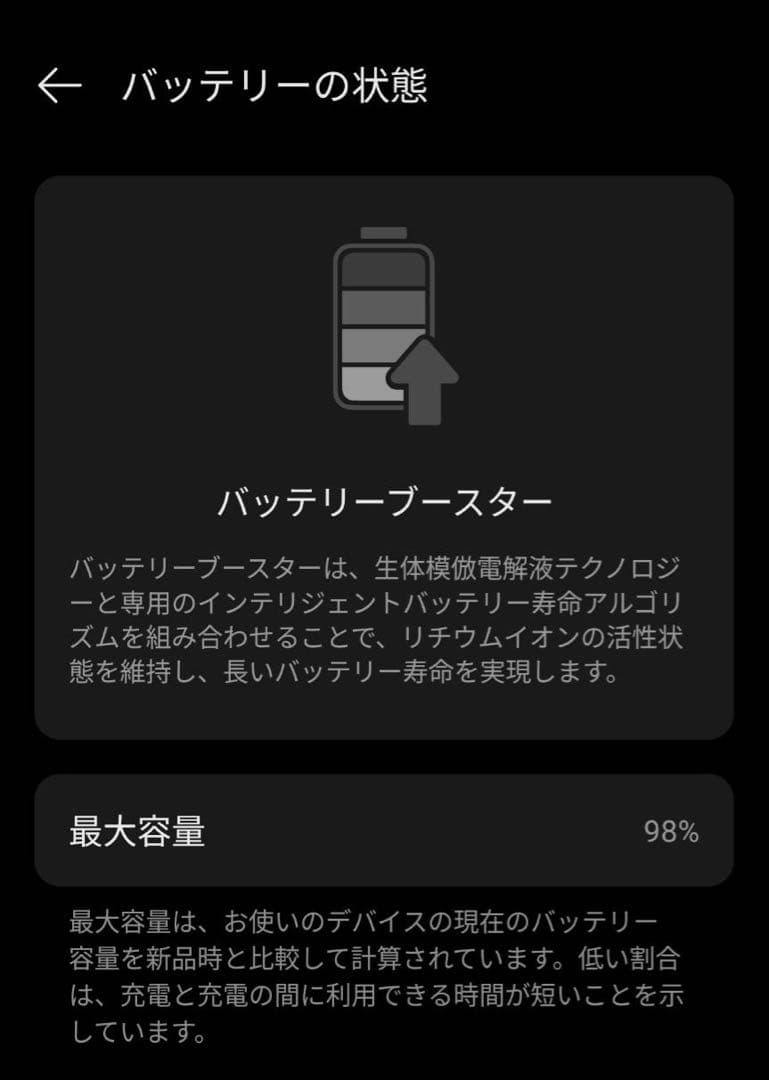Click the battery booster battery icon

[x=384, y=320]
